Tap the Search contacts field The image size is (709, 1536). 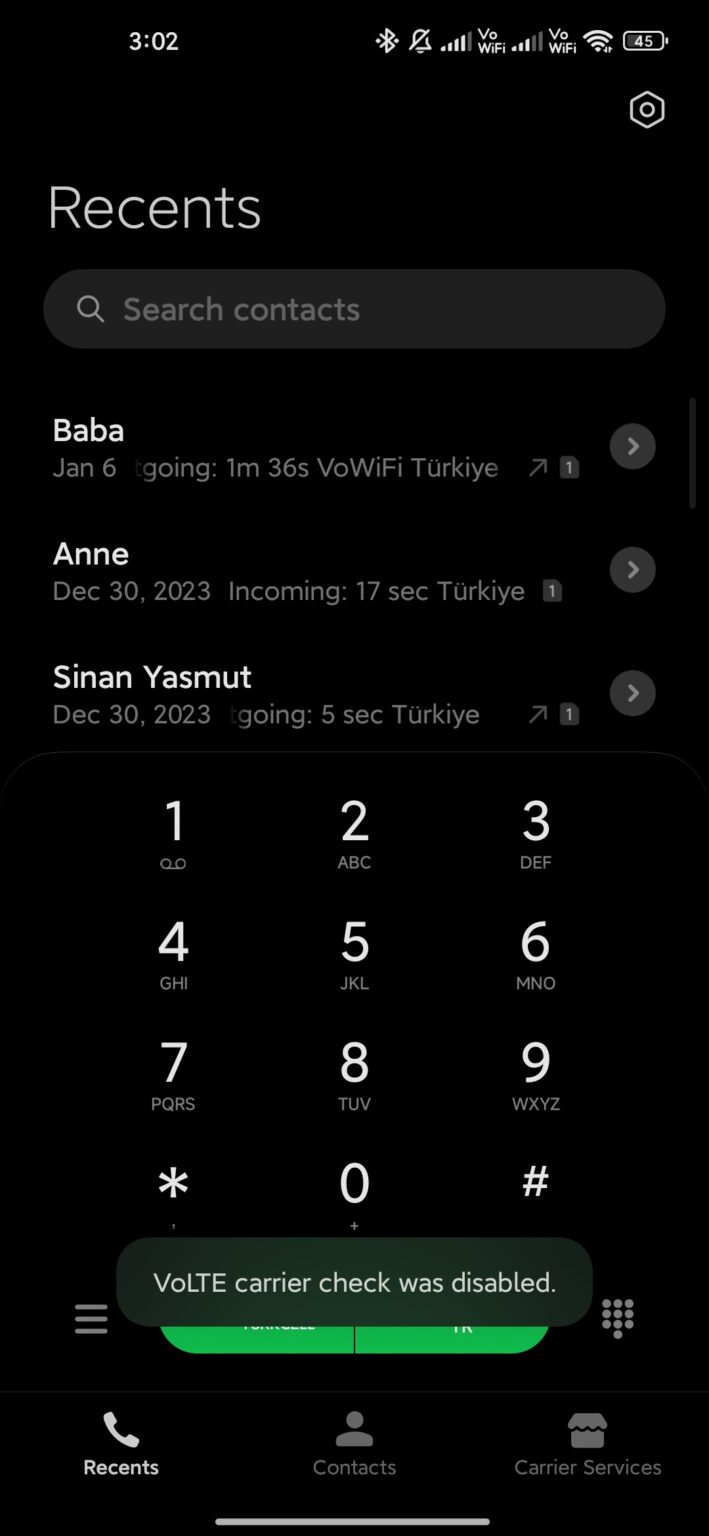(354, 309)
